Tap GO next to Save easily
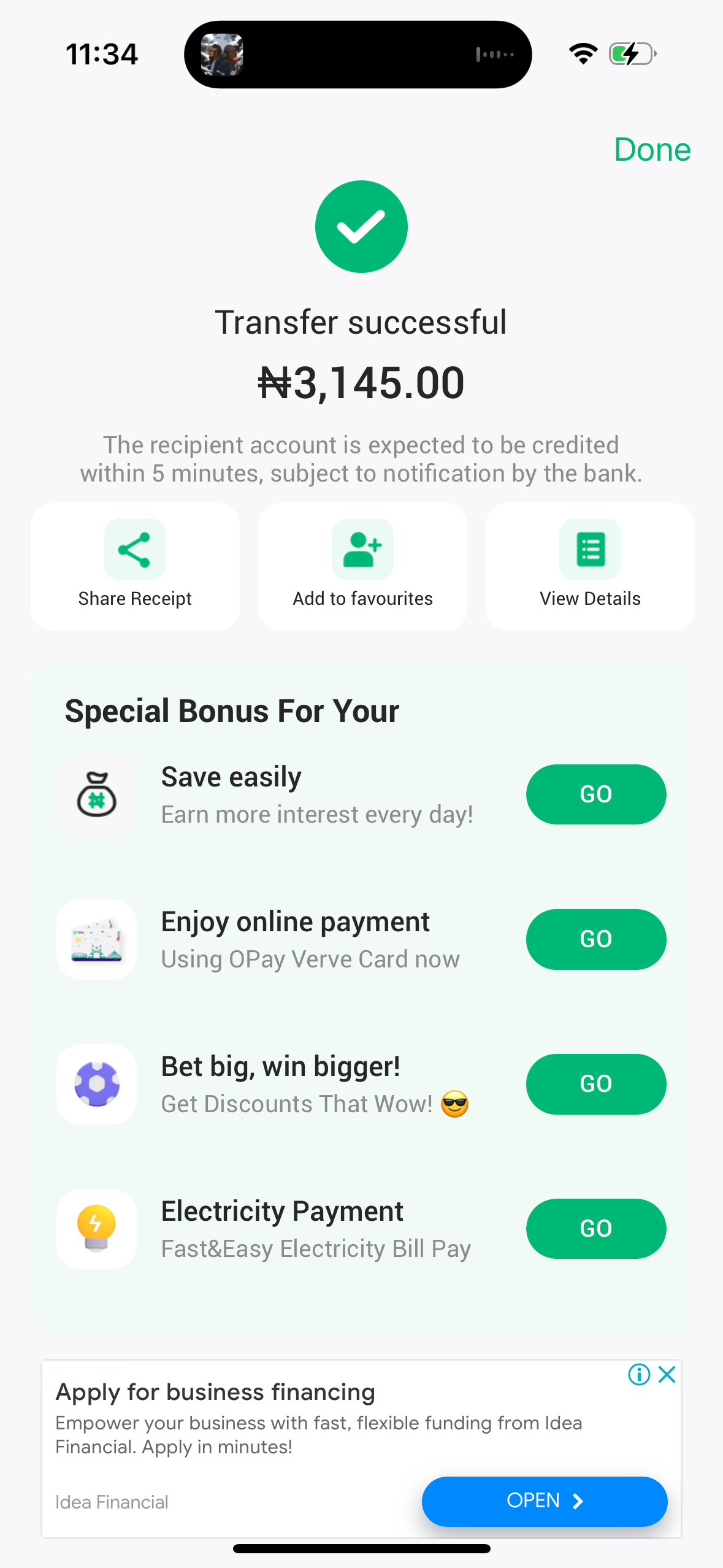 (595, 794)
